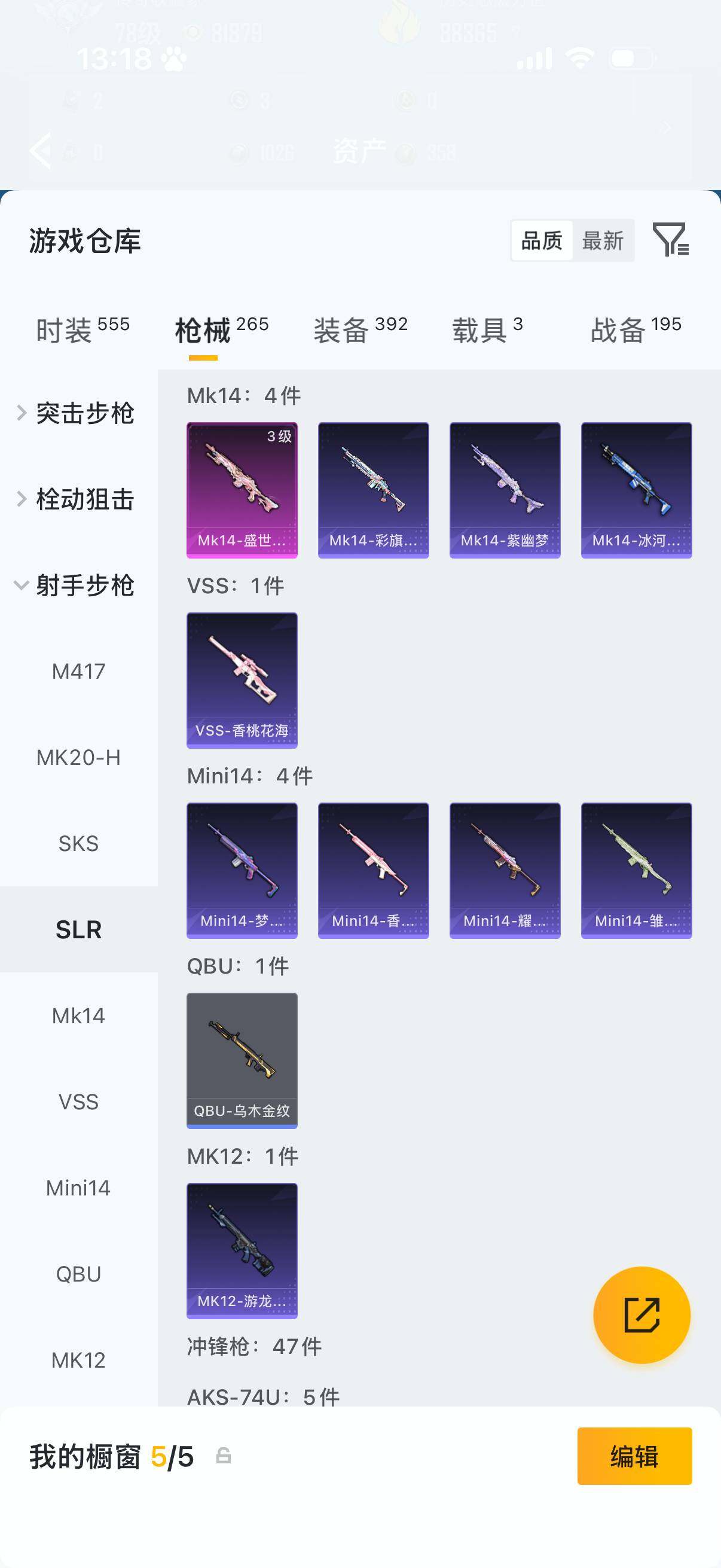The height and width of the screenshot is (1568, 721).
Task: Open the Mk14-盛世 level 3 skin
Action: (x=242, y=490)
